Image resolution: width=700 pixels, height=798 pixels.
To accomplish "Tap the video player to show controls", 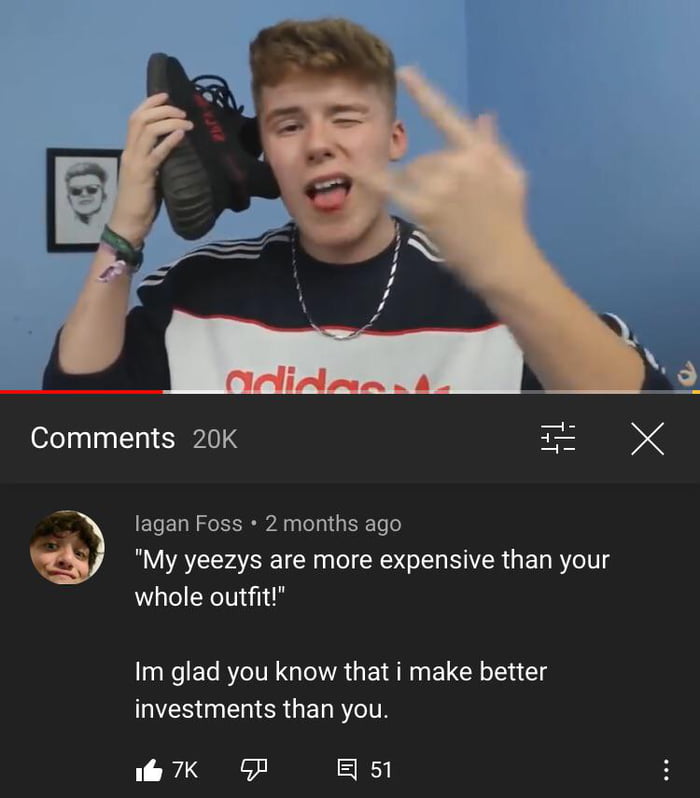I will click(x=350, y=195).
